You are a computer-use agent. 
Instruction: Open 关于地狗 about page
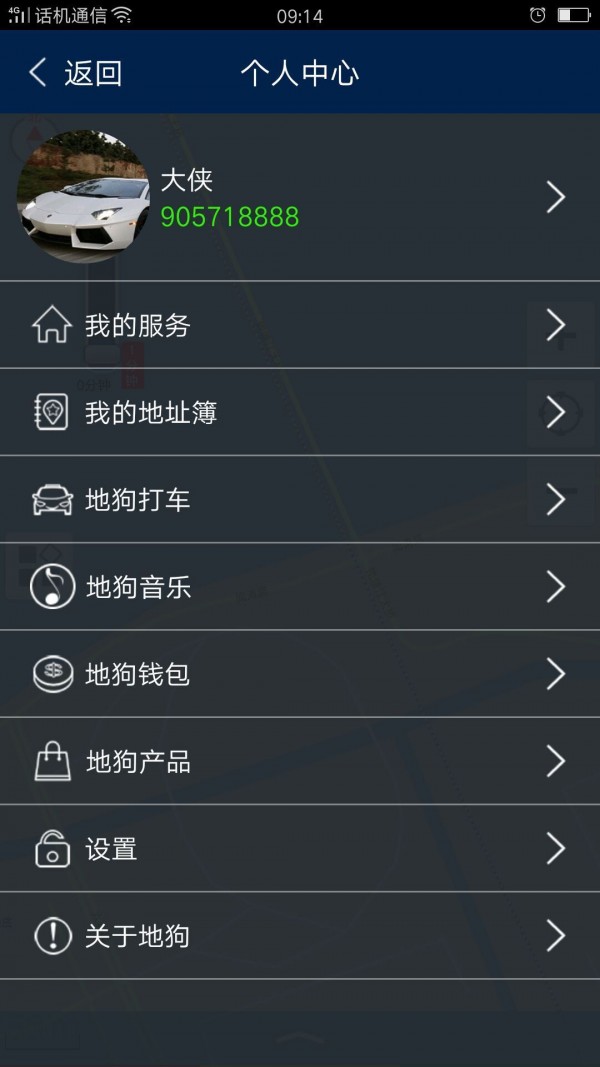click(300, 936)
